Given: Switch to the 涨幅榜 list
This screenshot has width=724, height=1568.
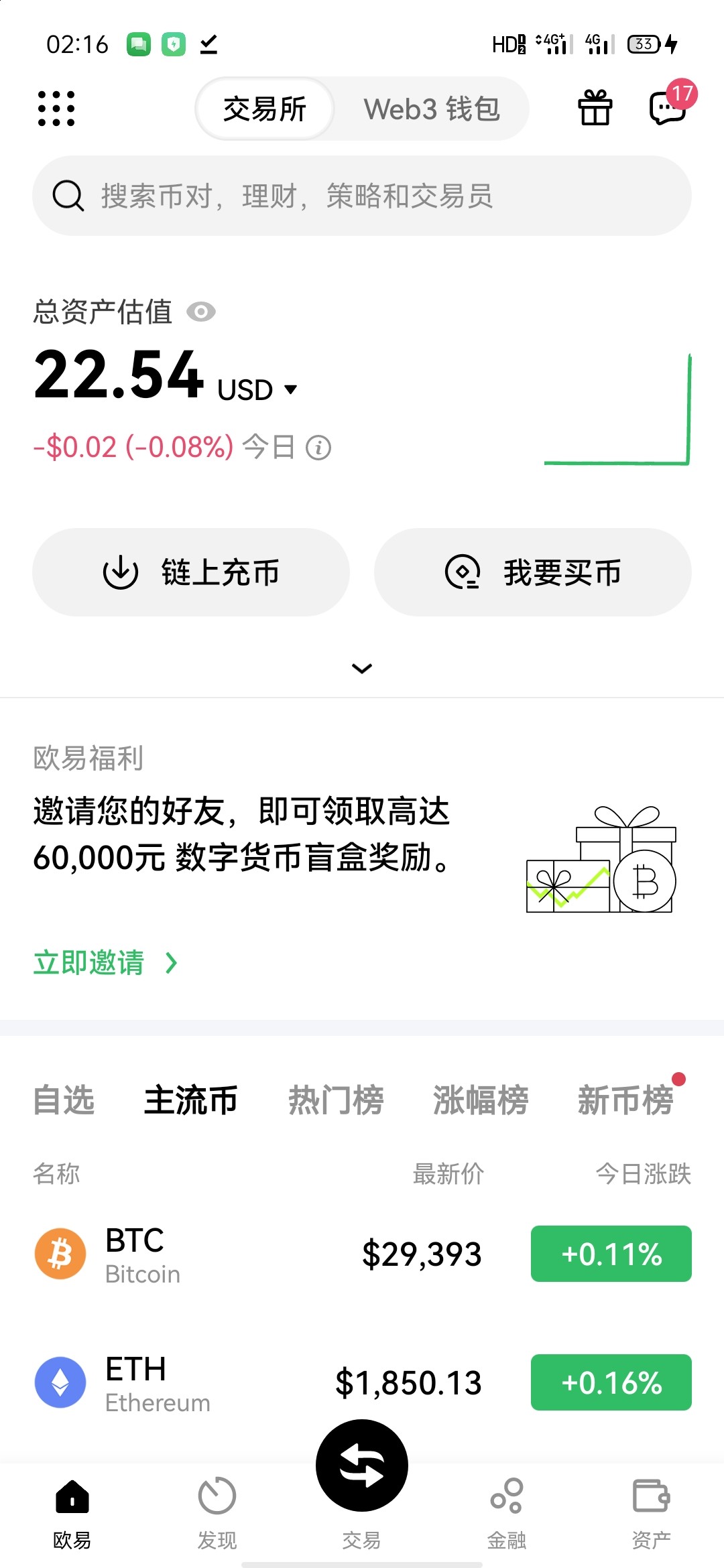Looking at the screenshot, I should pos(481,1100).
